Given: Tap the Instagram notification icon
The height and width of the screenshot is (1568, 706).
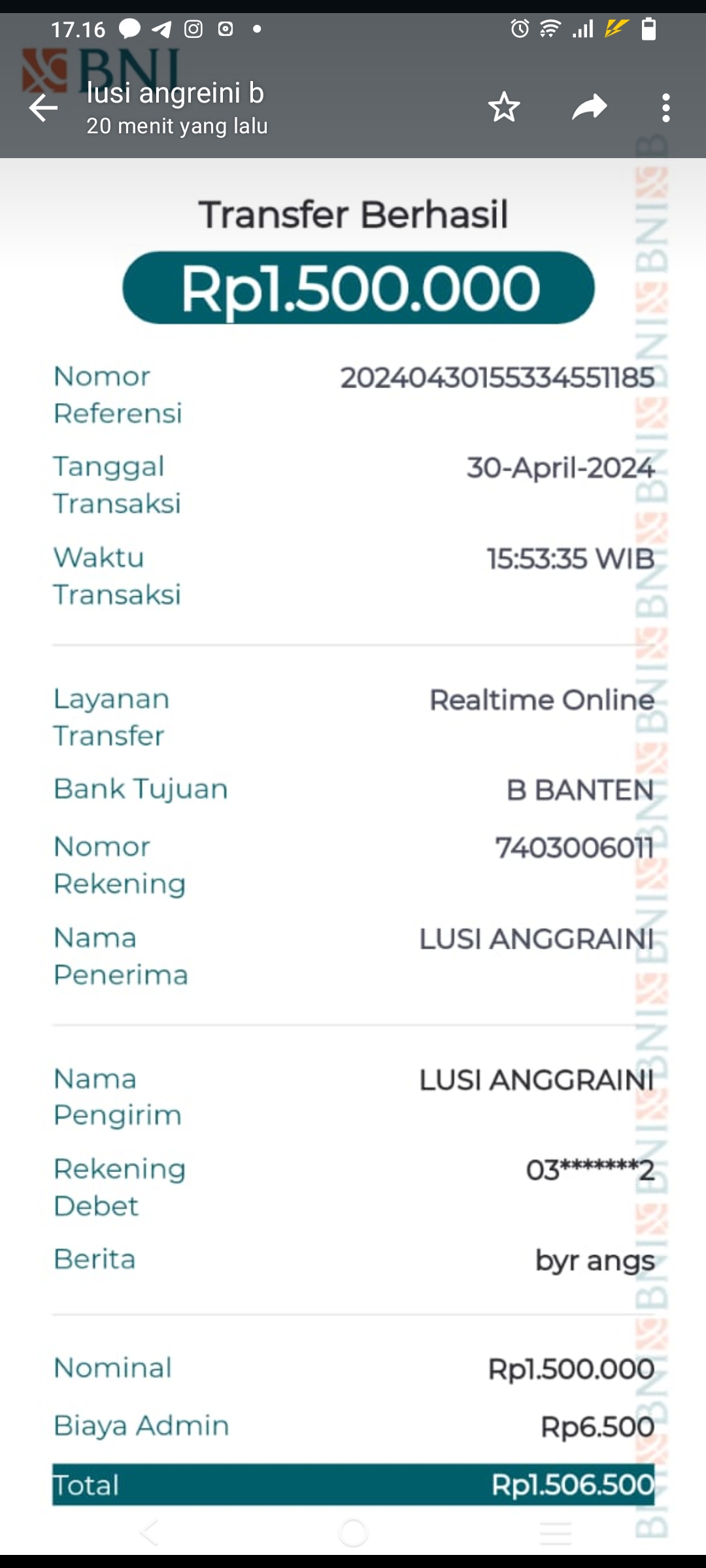Looking at the screenshot, I should click(x=193, y=29).
